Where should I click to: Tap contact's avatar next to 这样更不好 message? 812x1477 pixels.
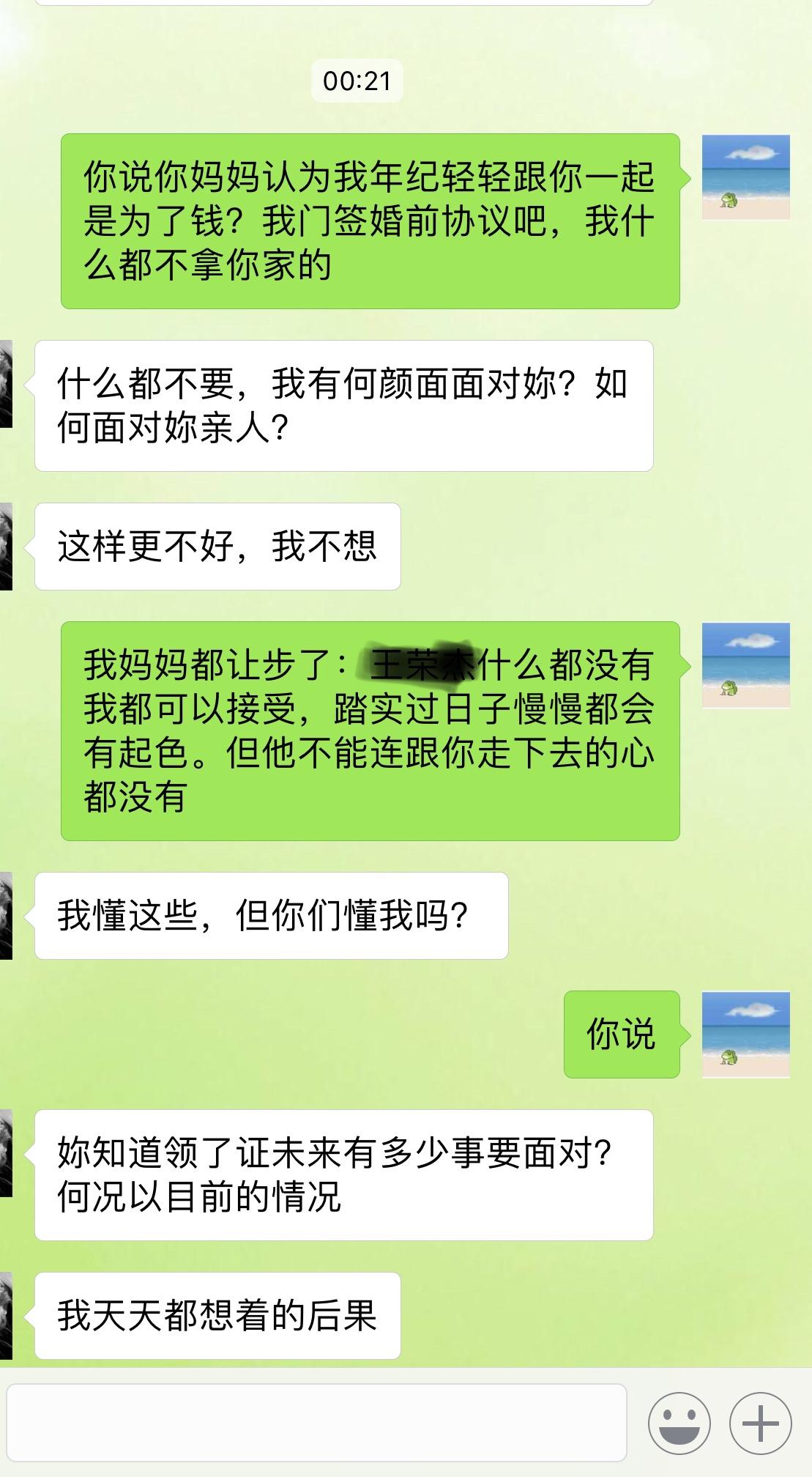(x=6, y=546)
